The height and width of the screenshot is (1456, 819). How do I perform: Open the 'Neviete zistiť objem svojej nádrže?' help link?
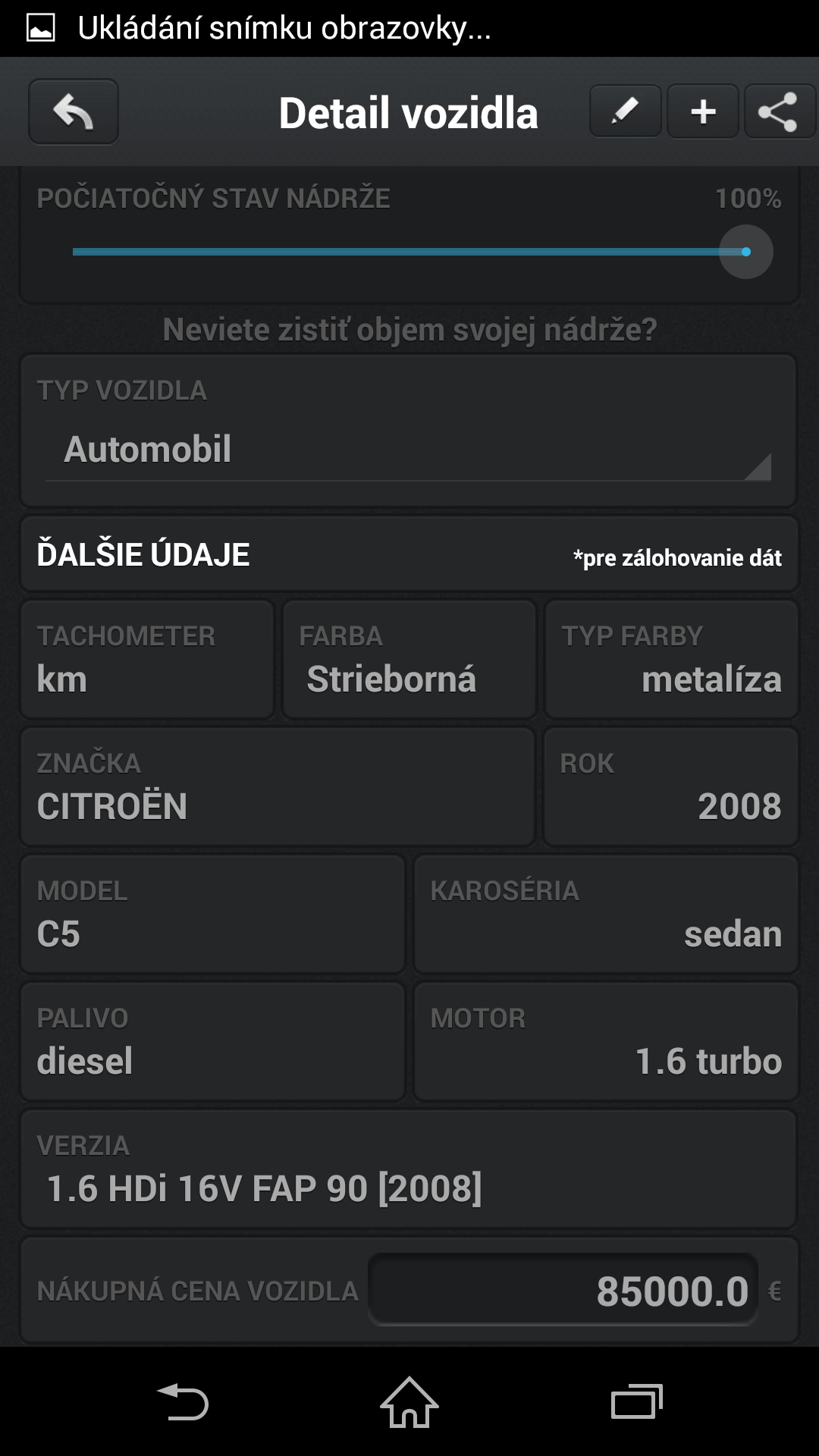(x=409, y=330)
